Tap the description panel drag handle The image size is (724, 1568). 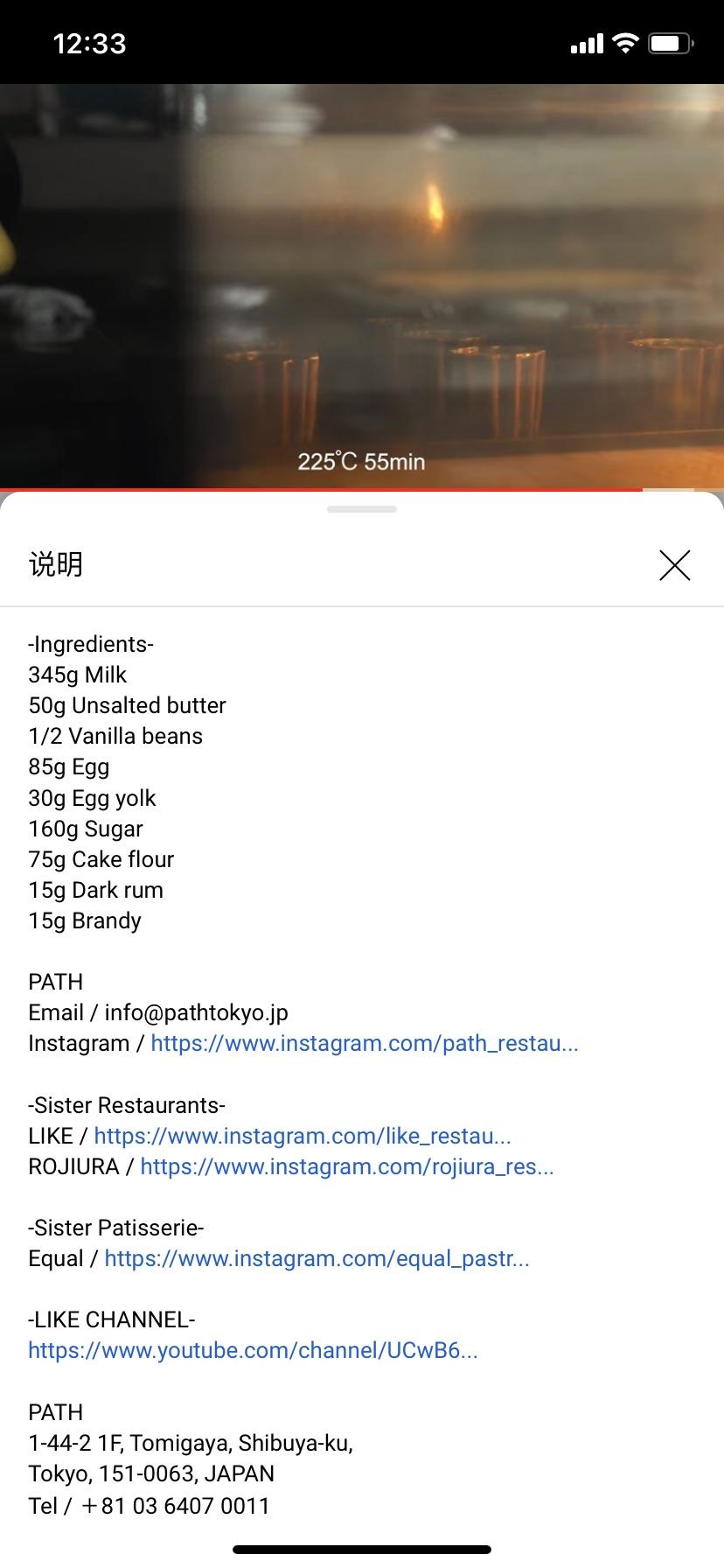(362, 508)
